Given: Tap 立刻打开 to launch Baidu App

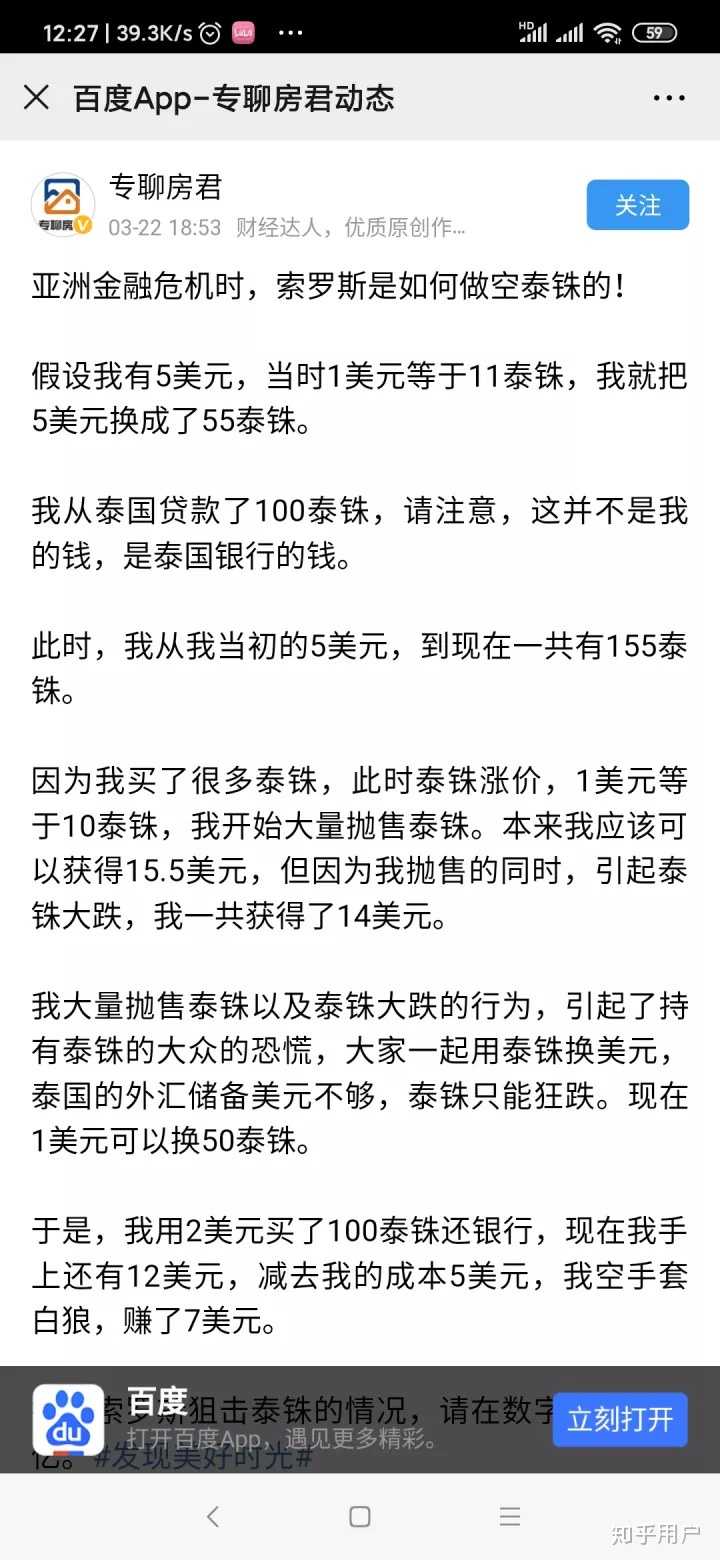Looking at the screenshot, I should pos(620,1420).
